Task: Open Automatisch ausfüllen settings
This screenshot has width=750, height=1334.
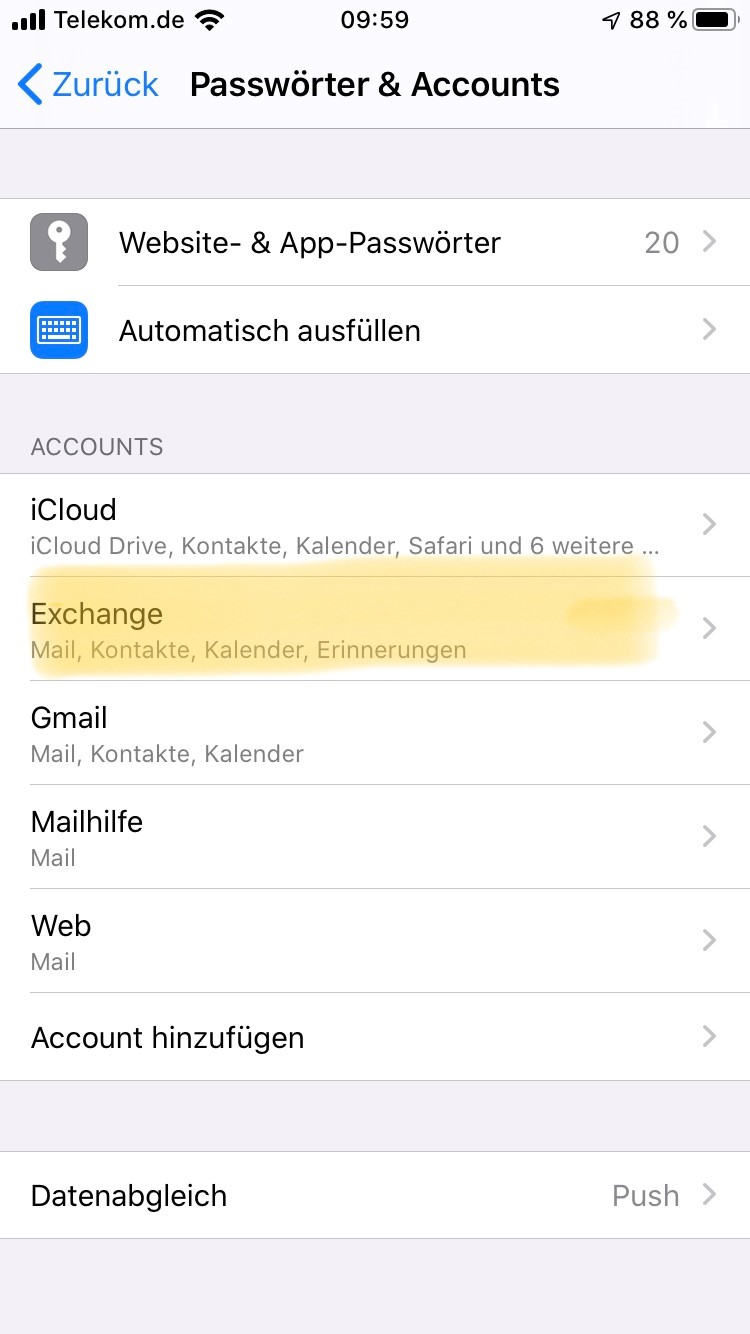Action: click(x=375, y=330)
